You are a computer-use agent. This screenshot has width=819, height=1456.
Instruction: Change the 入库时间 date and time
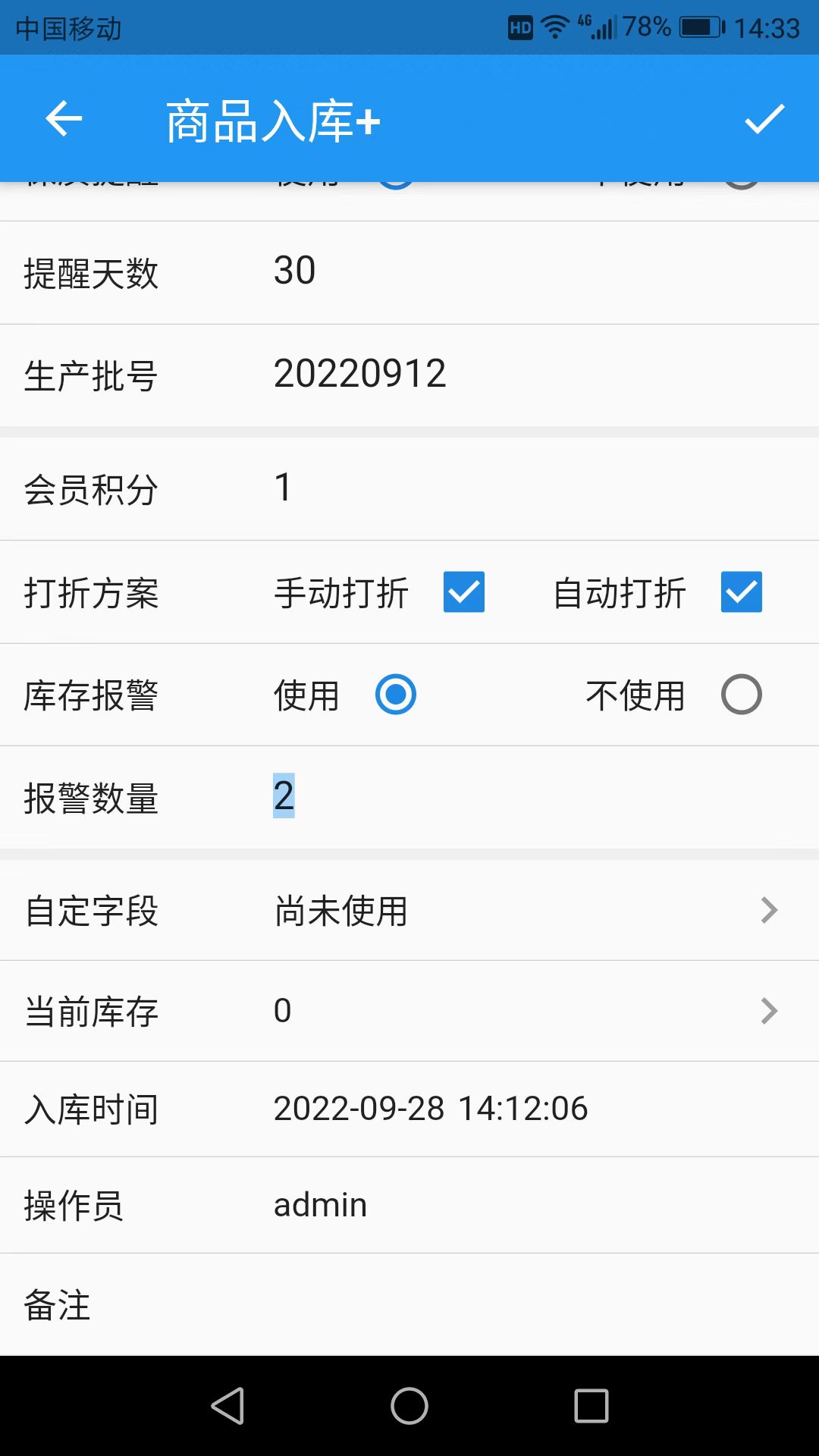pos(431,1109)
